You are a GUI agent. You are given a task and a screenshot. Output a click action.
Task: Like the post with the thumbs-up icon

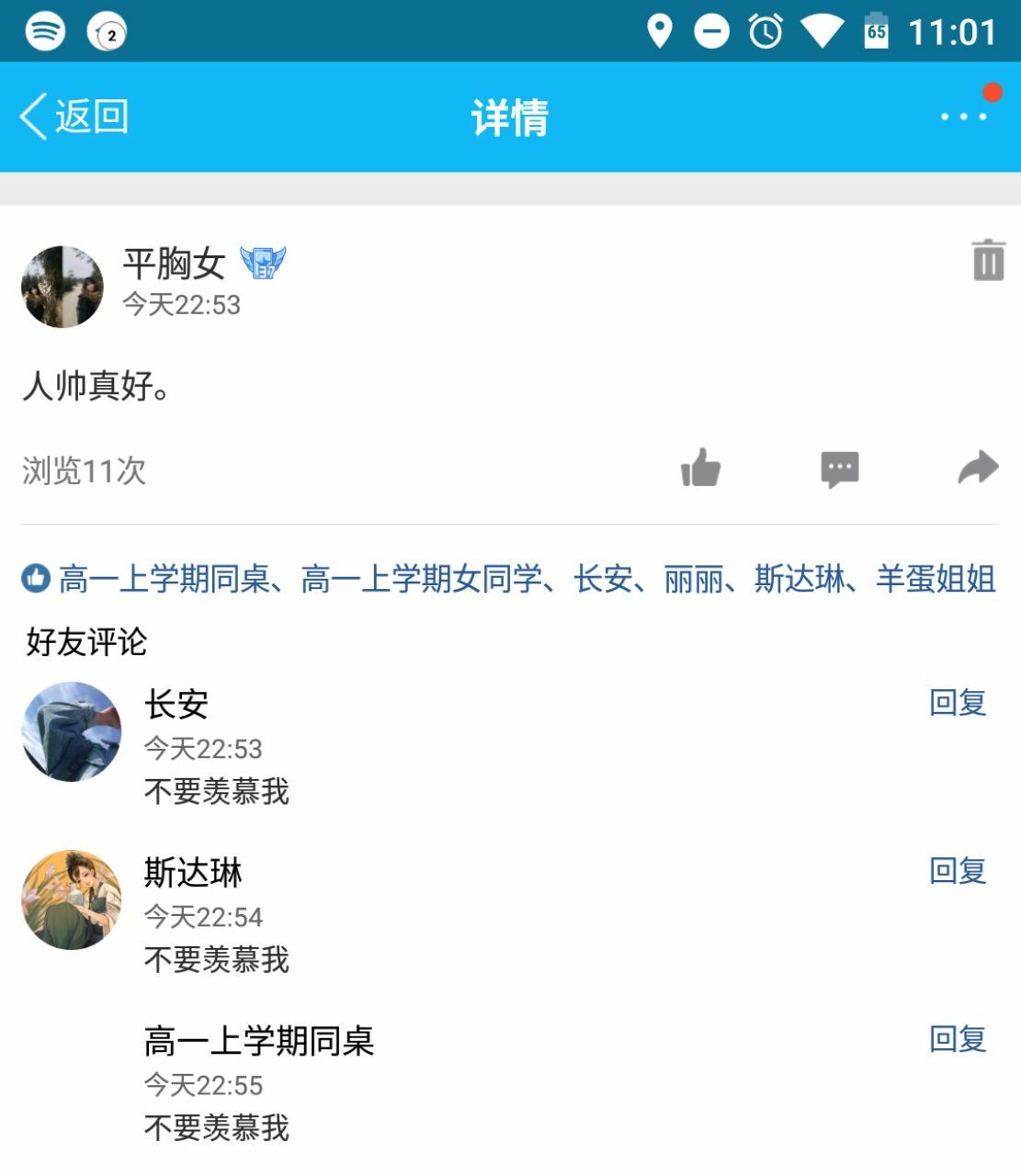(700, 469)
